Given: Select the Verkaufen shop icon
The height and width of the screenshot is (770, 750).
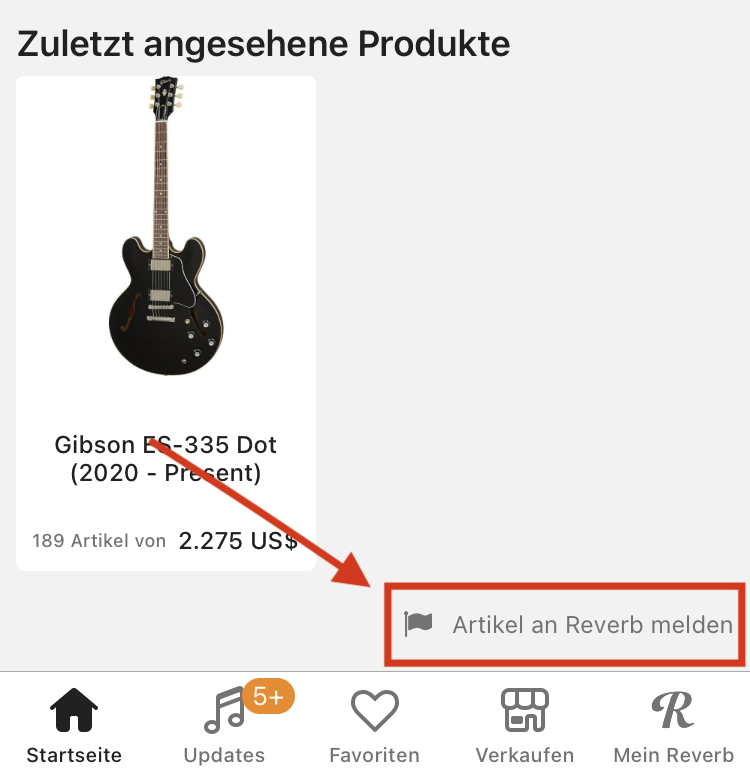Looking at the screenshot, I should (523, 709).
